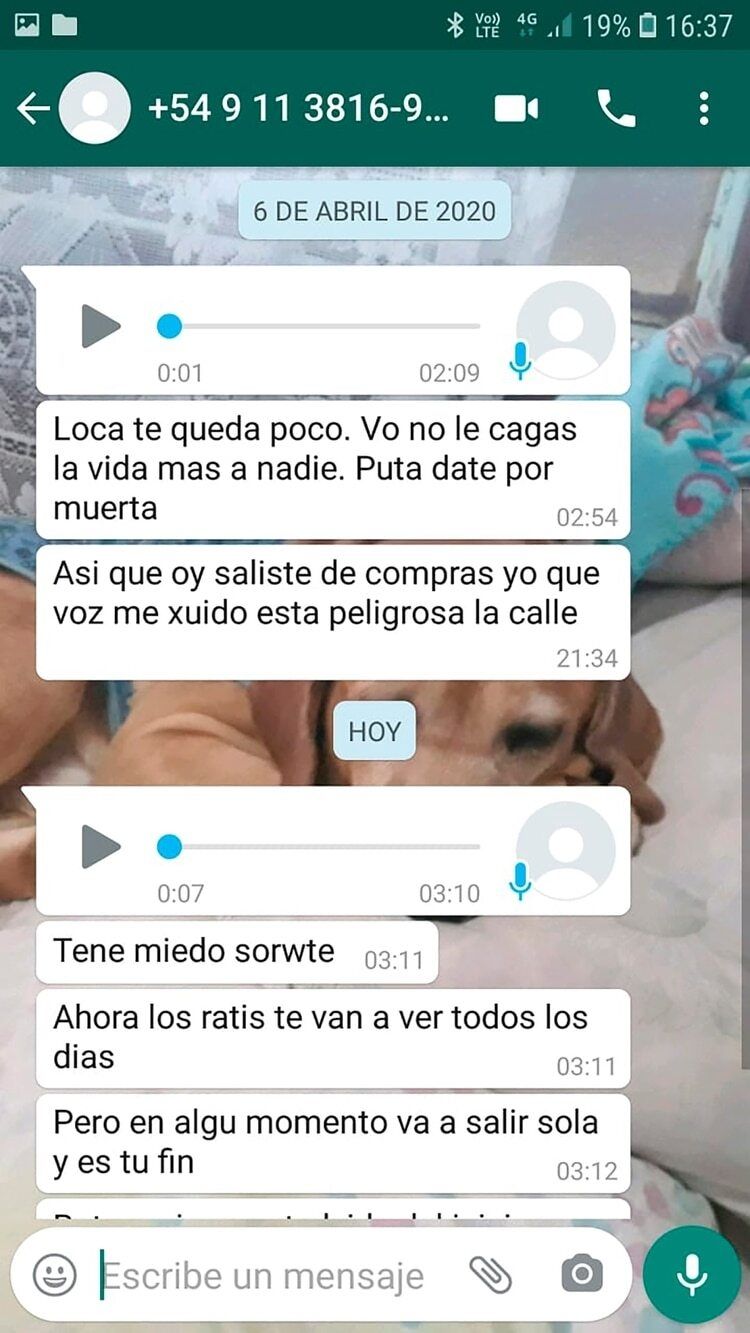Open the overflow menu
This screenshot has width=750, height=1333.
point(704,108)
